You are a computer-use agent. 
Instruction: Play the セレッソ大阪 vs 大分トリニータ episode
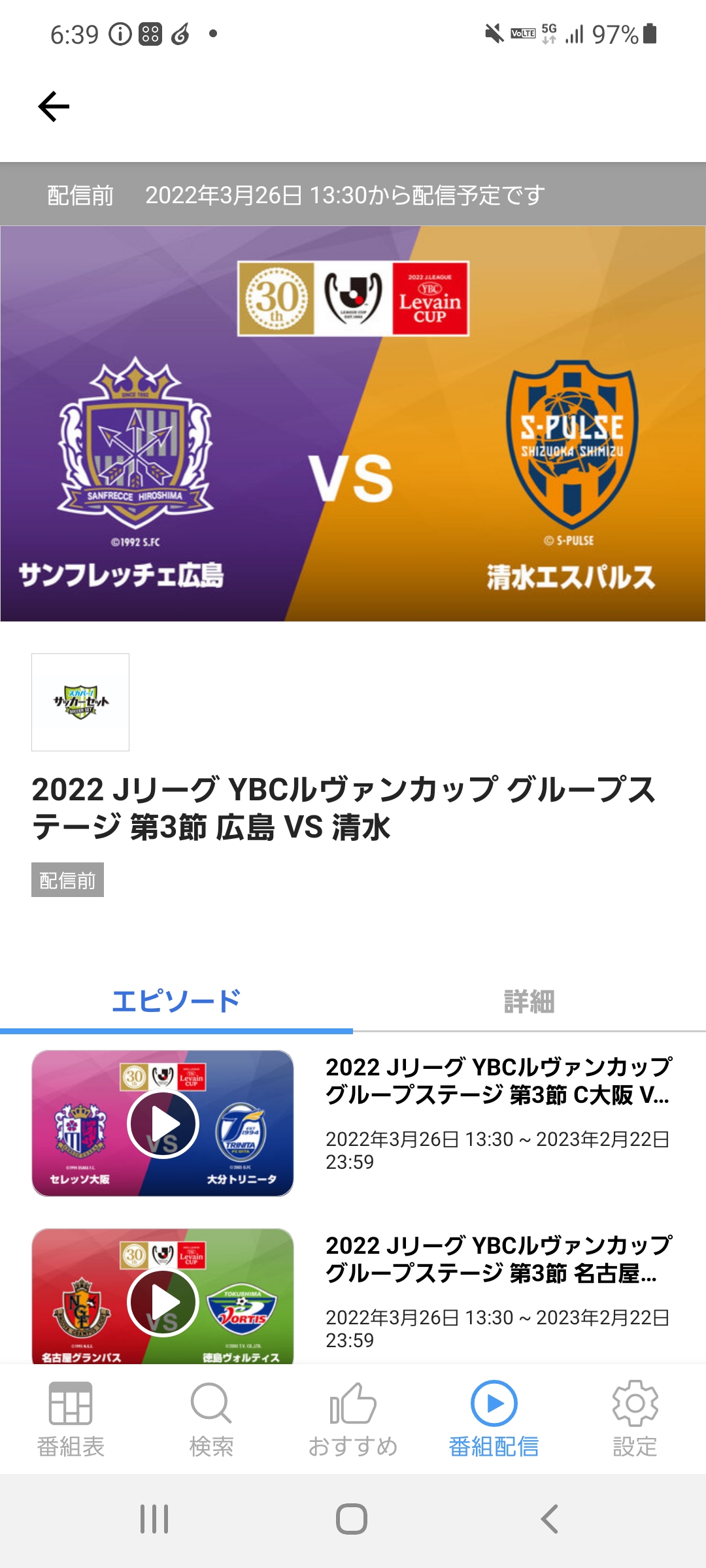click(163, 1124)
